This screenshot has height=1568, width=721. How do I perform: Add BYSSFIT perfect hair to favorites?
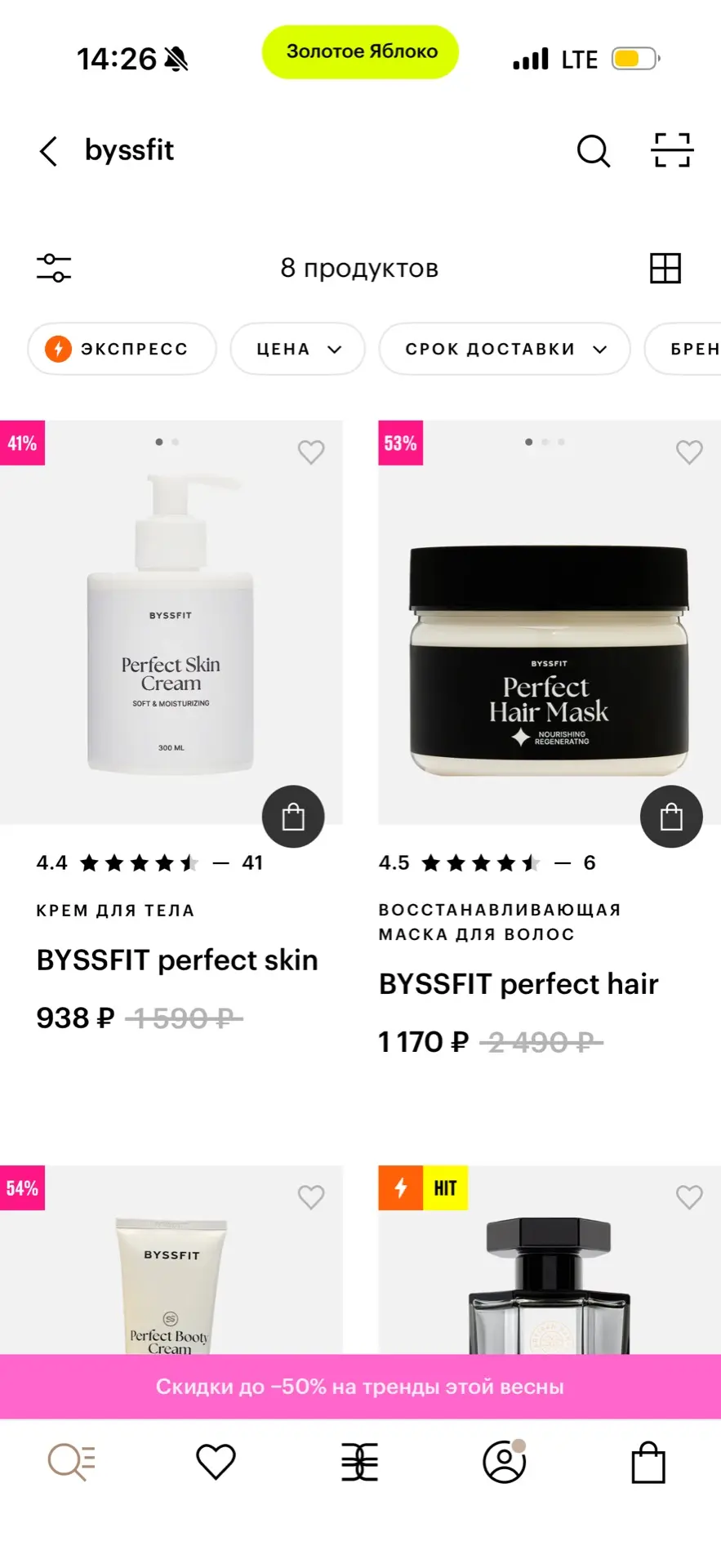(x=689, y=452)
